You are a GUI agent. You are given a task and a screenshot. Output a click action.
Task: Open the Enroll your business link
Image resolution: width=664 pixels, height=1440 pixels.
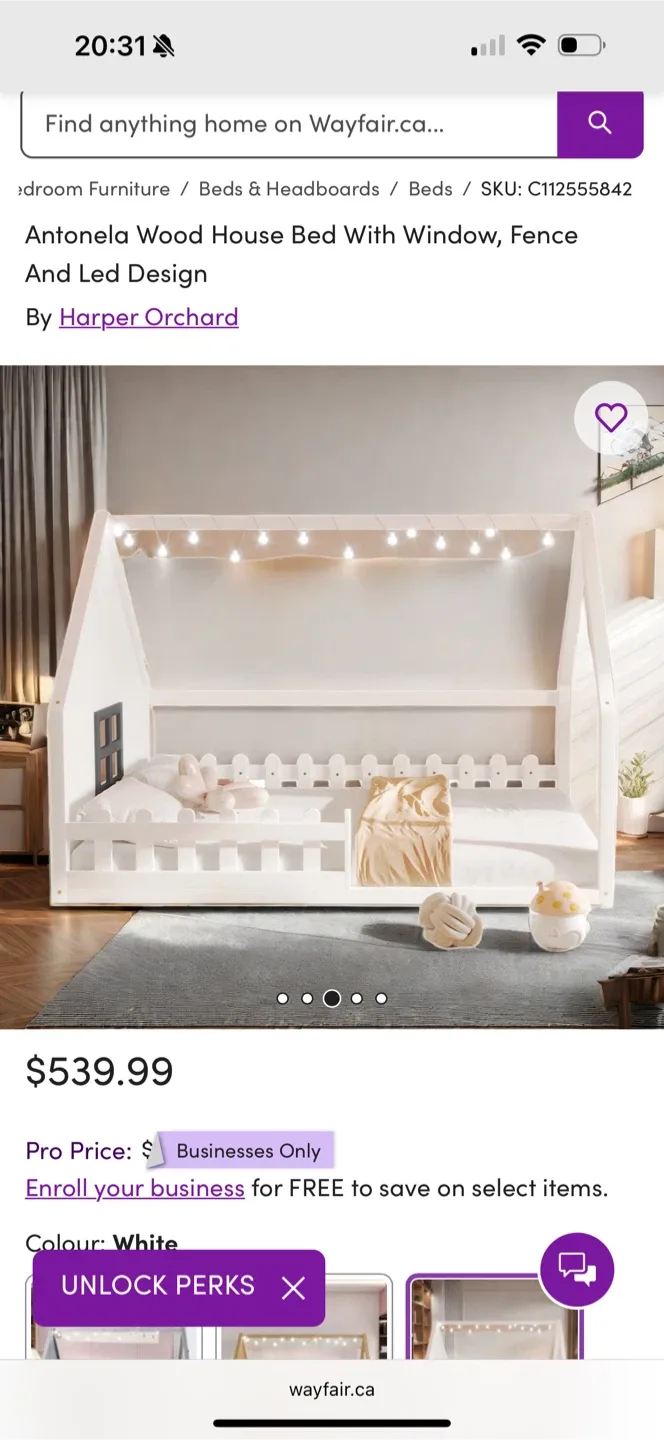[135, 1188]
